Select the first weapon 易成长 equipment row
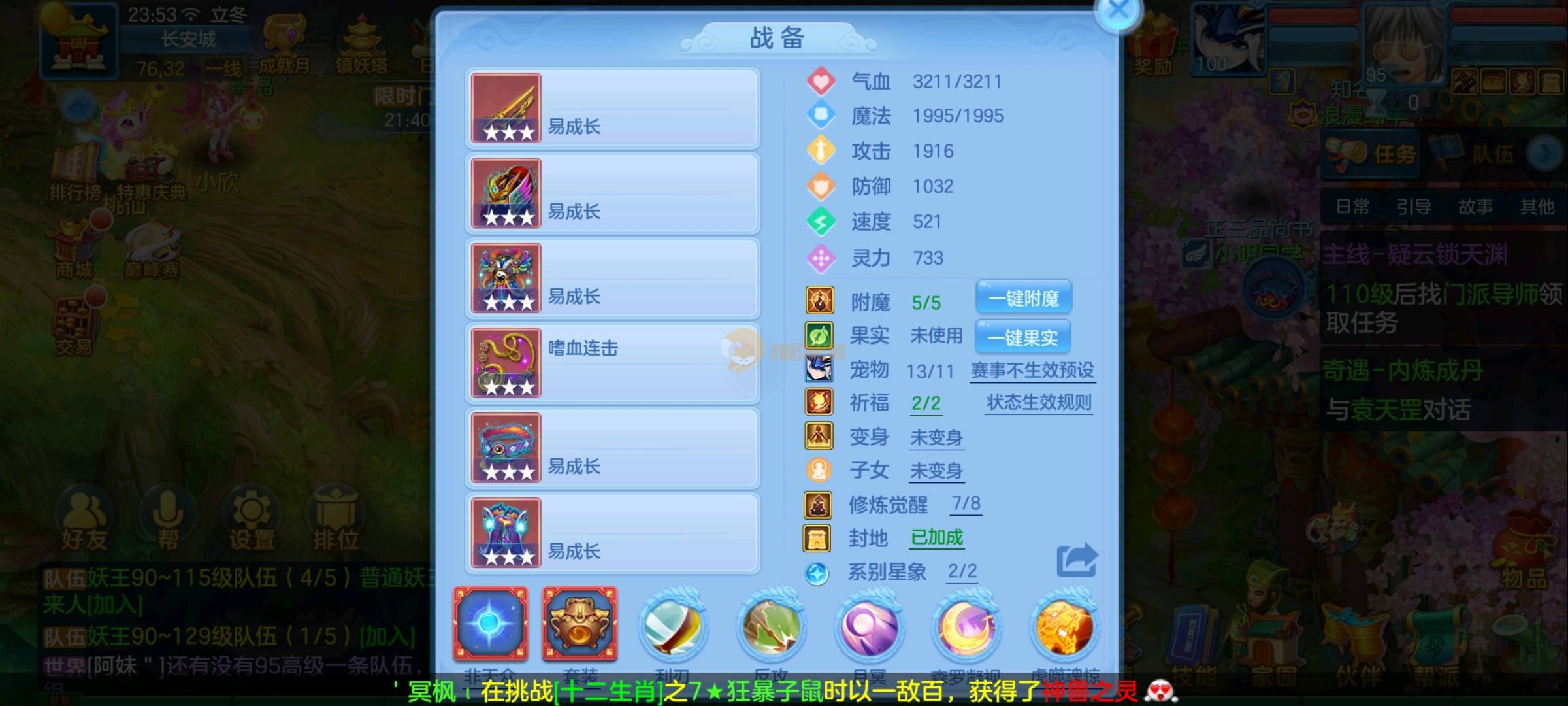1568x706 pixels. tap(612, 109)
